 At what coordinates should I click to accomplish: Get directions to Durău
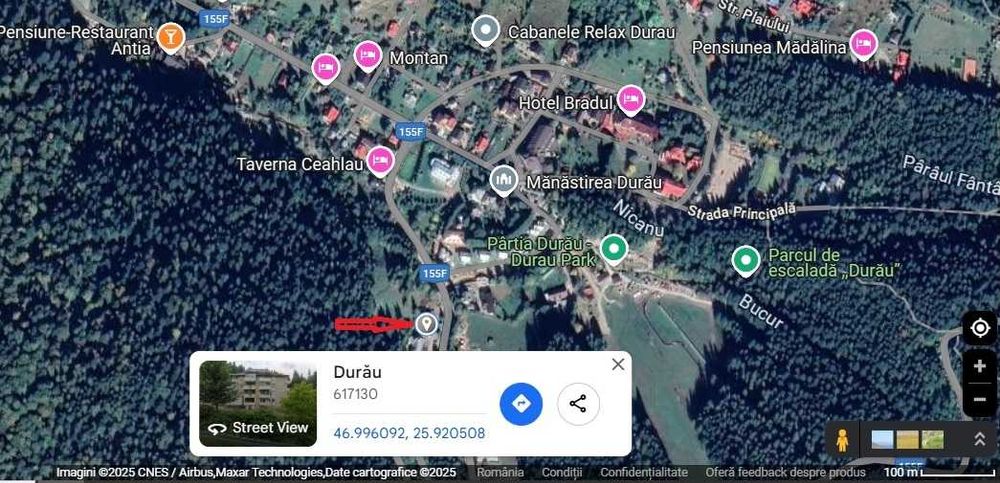click(x=521, y=404)
